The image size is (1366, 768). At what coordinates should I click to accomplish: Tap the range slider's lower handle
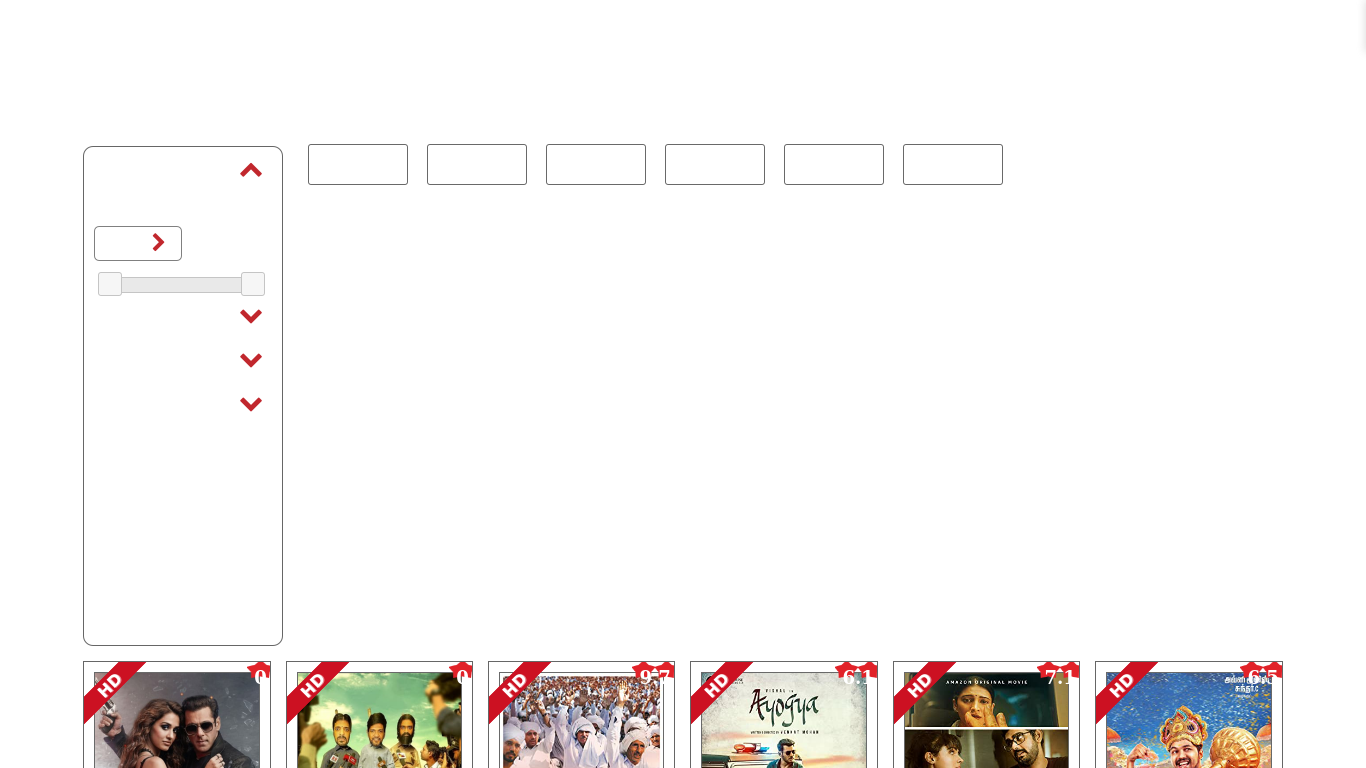click(x=110, y=284)
